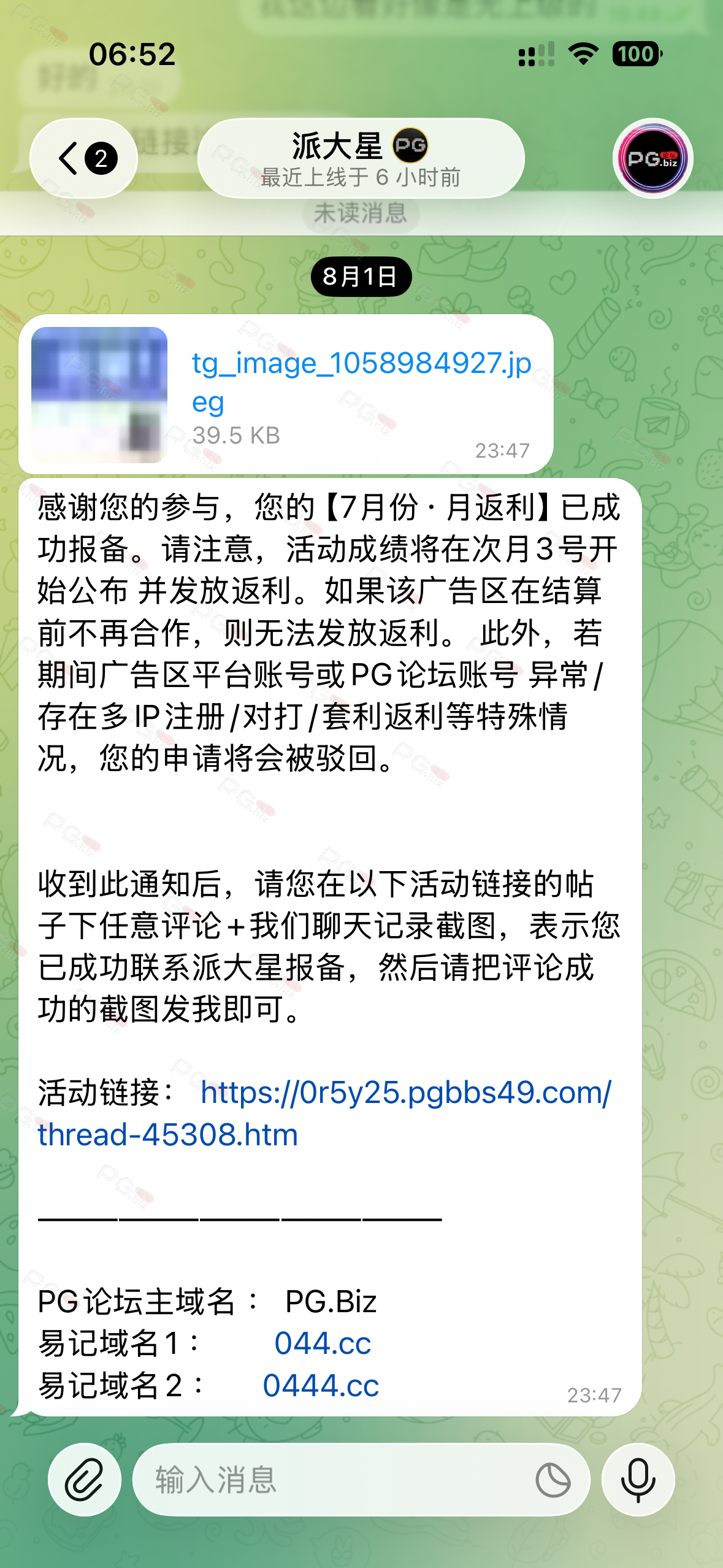Tap the microphone voice message button
The image size is (723, 1568).
click(638, 1480)
